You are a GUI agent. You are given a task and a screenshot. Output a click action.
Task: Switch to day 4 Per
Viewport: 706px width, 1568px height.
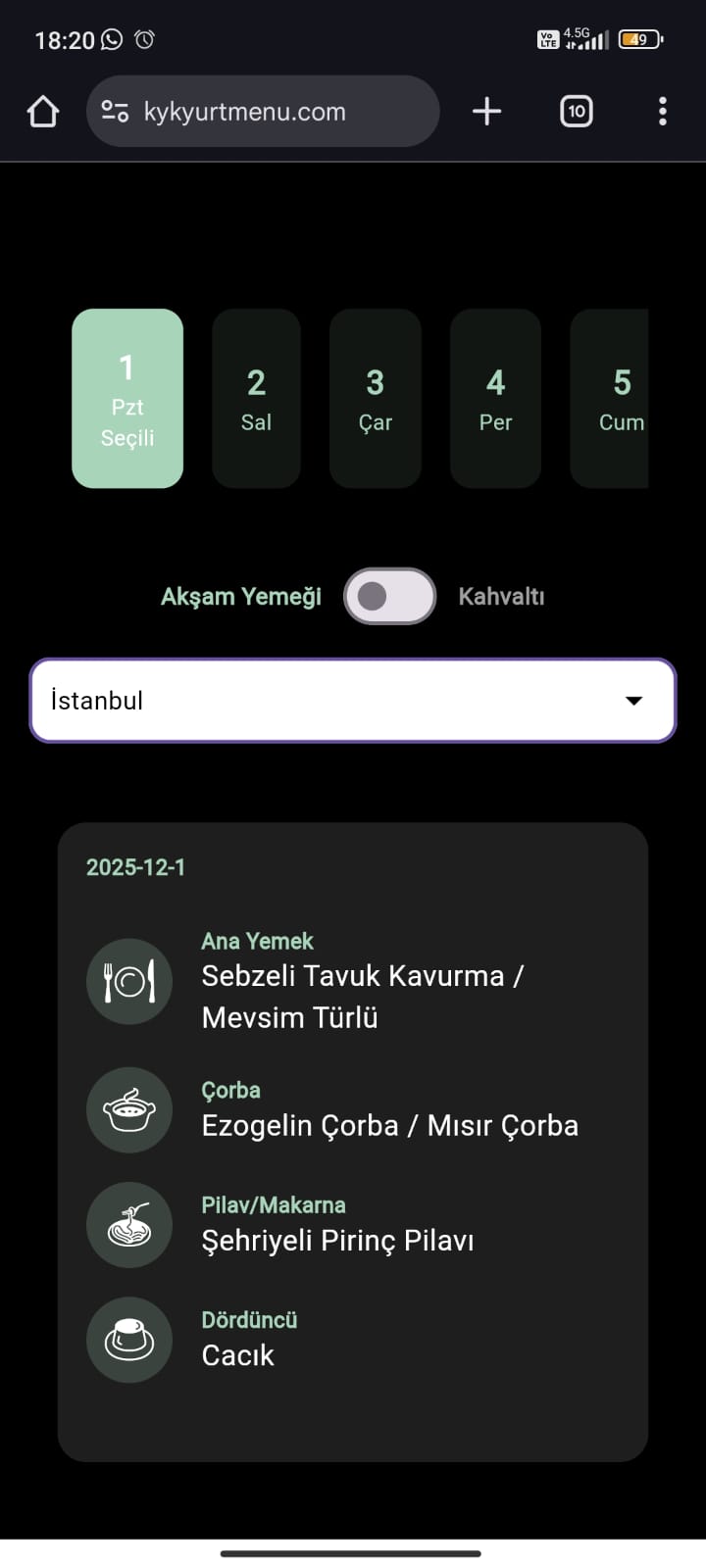(495, 399)
